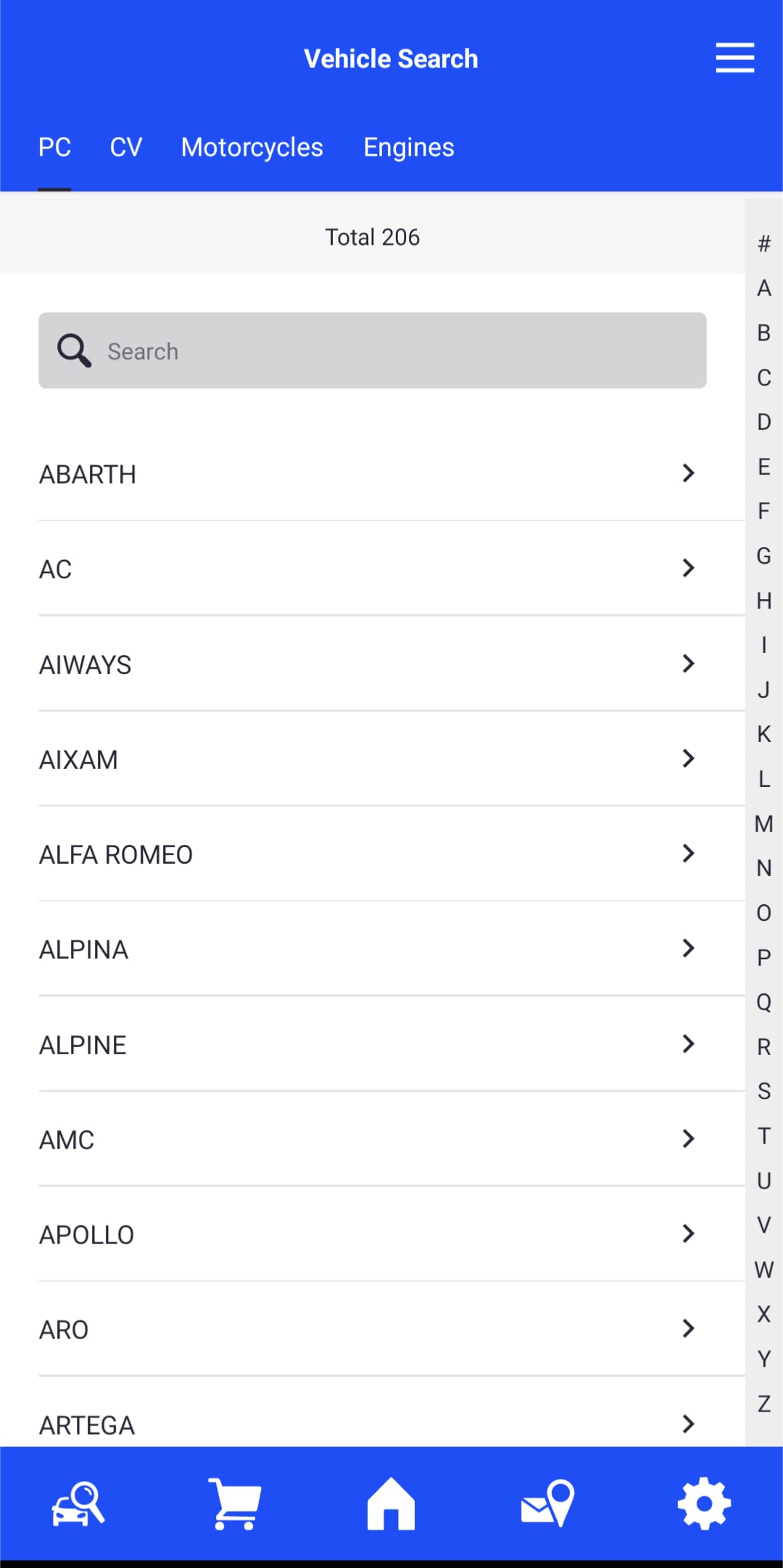Select the PC tab
This screenshot has width=783, height=1568.
pyautogui.click(x=55, y=147)
